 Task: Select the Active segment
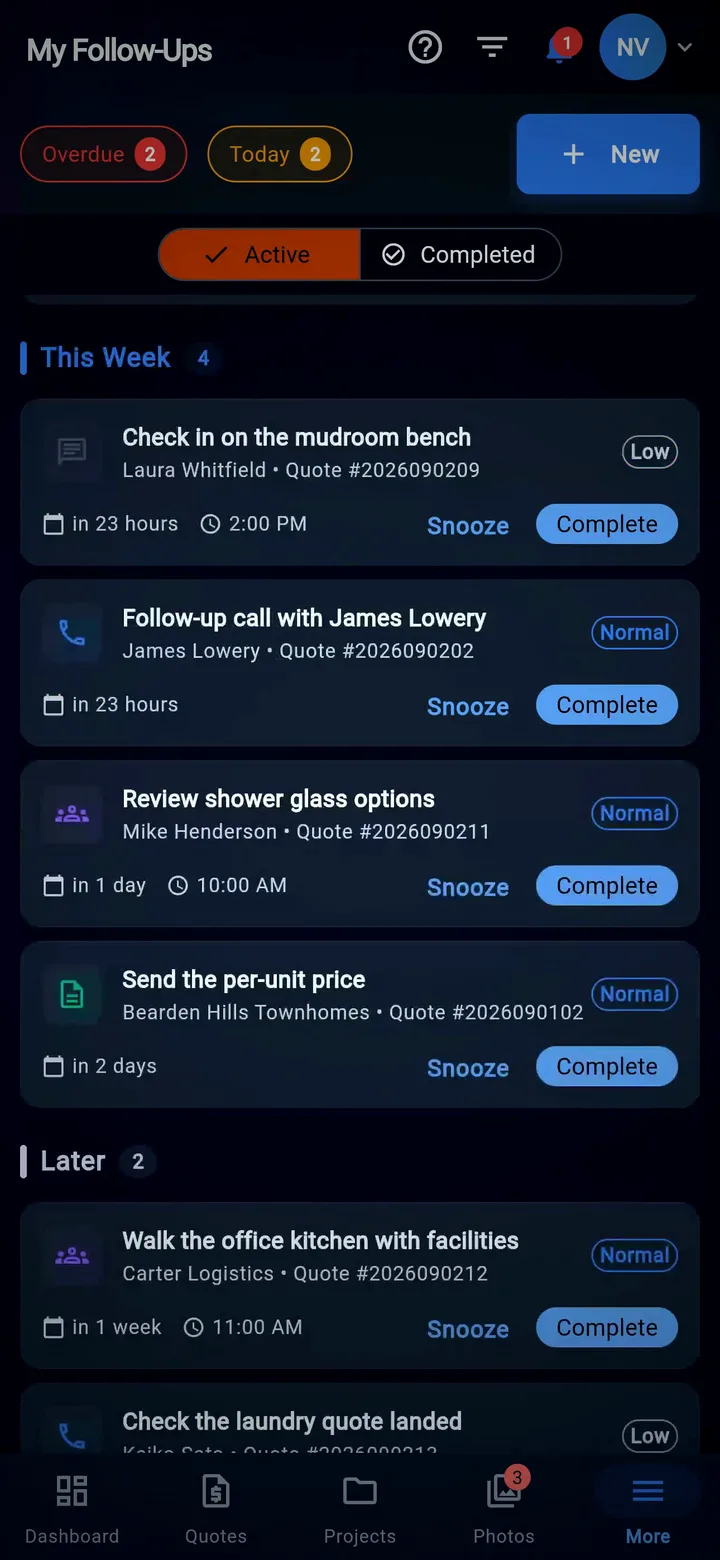259,255
